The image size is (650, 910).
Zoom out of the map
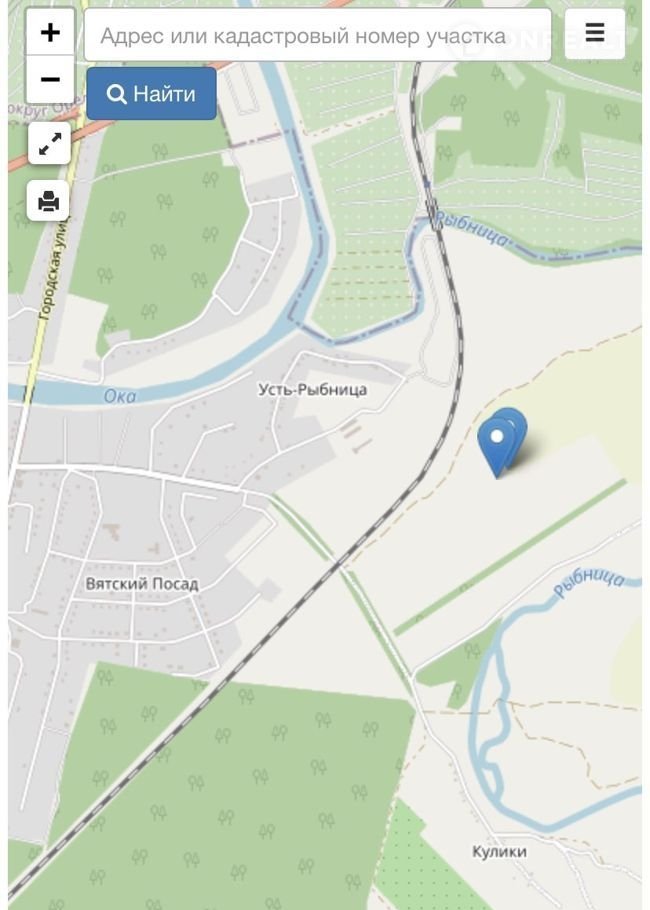click(50, 79)
